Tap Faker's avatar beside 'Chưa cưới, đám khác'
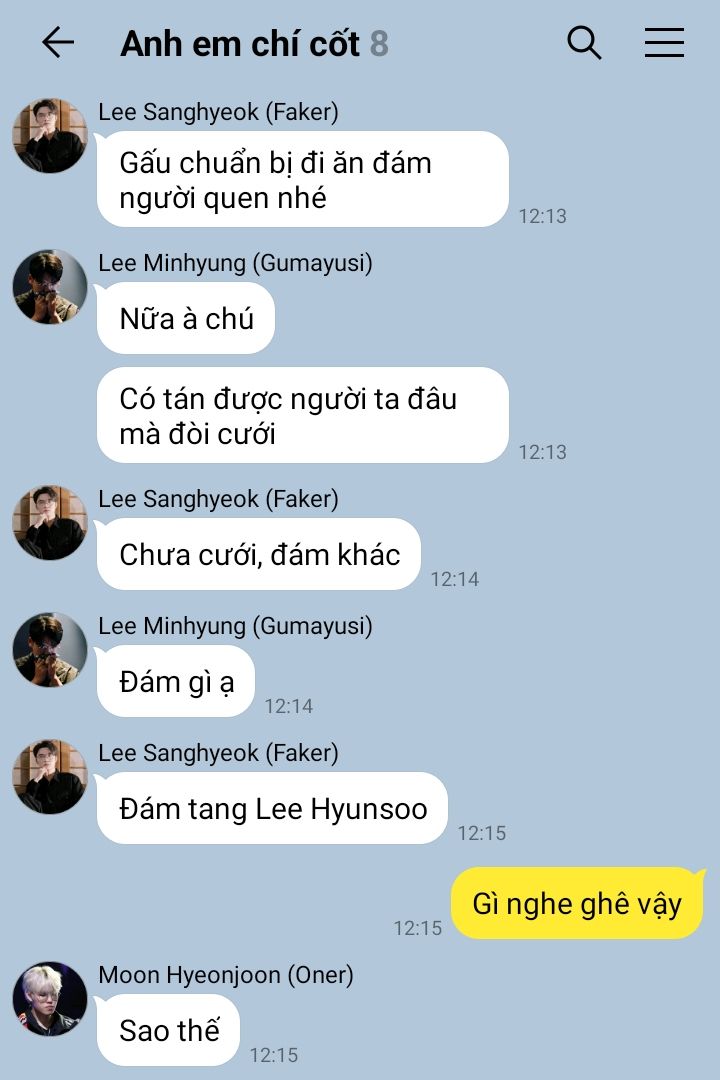 tap(50, 523)
